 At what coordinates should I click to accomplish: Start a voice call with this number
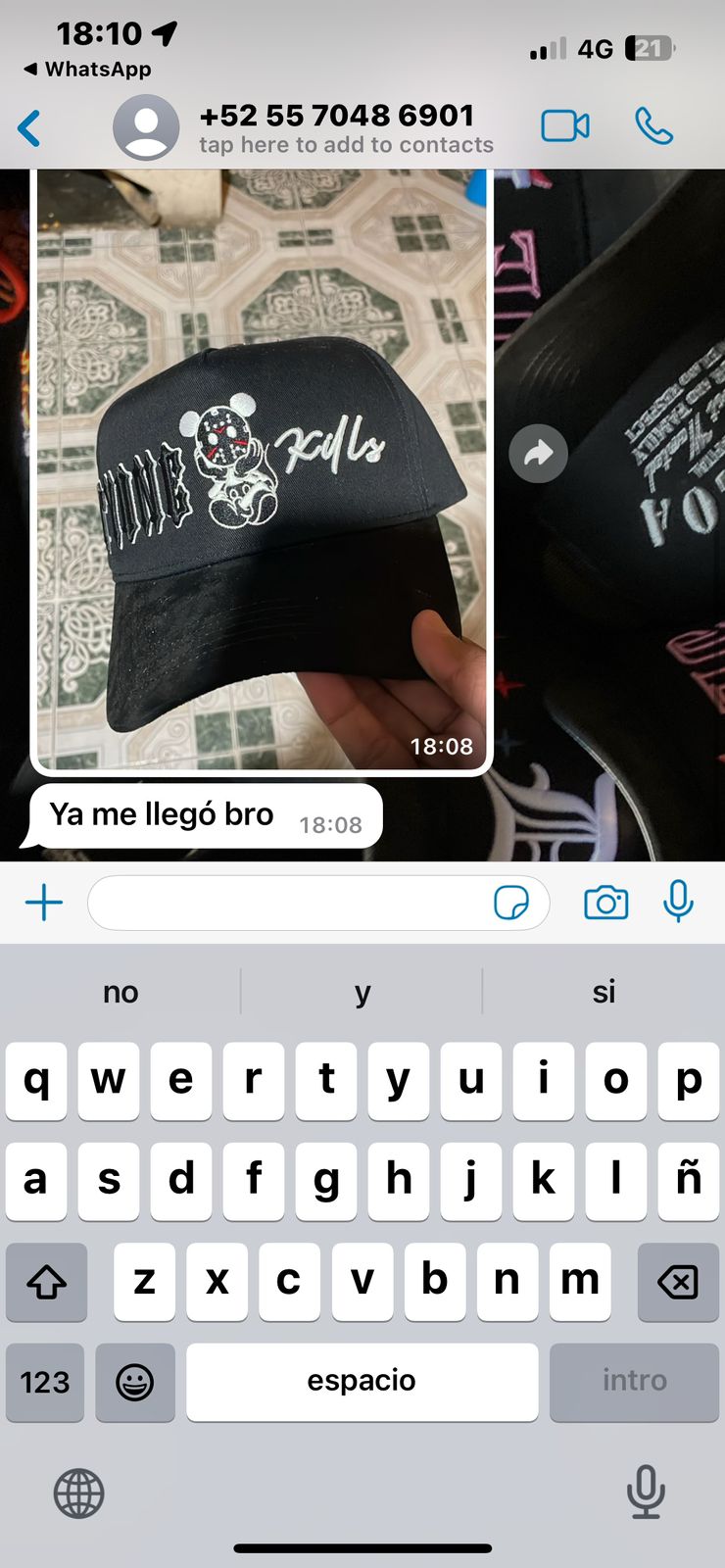(653, 126)
